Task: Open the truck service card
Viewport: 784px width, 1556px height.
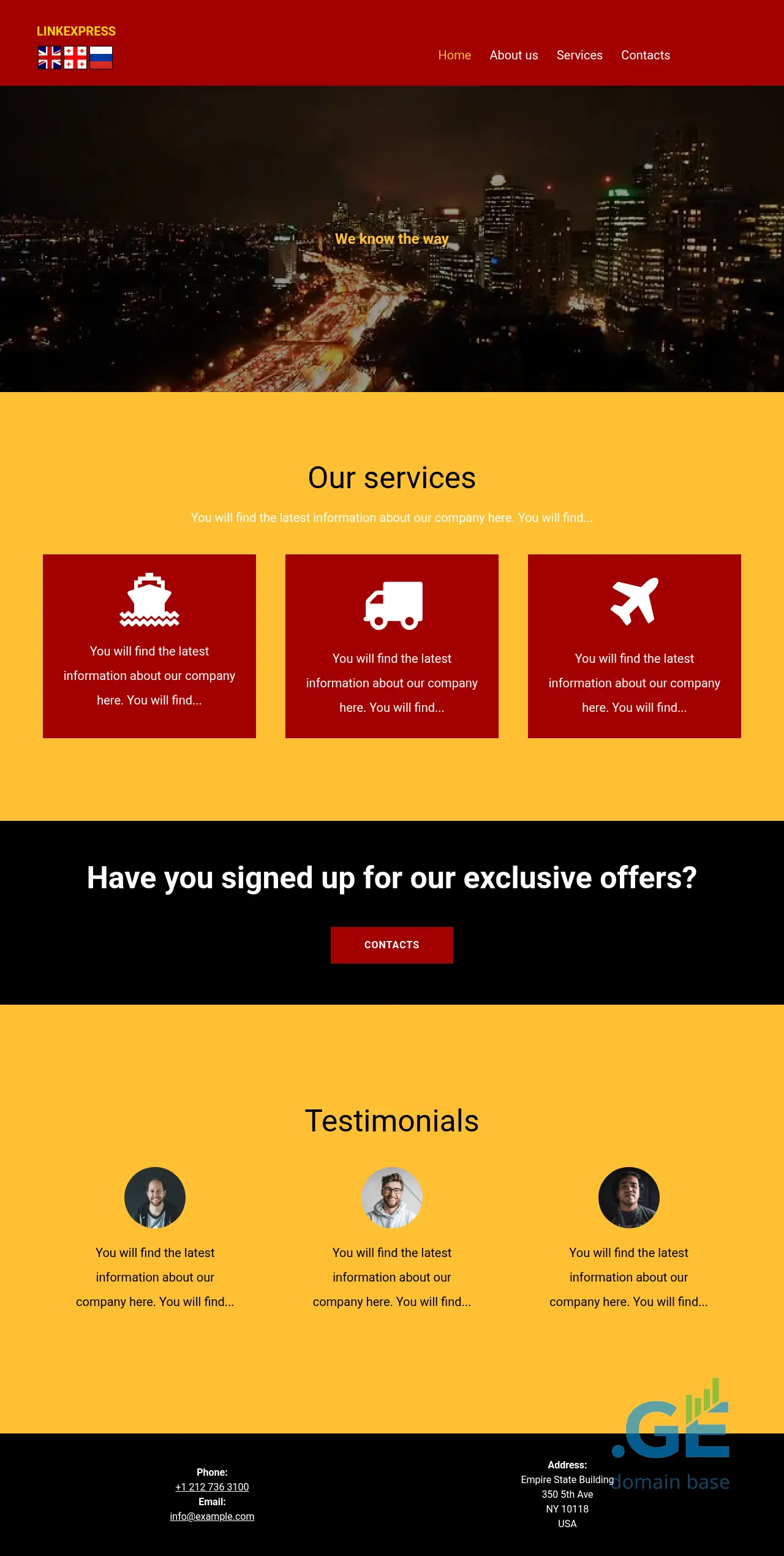Action: [x=391, y=646]
